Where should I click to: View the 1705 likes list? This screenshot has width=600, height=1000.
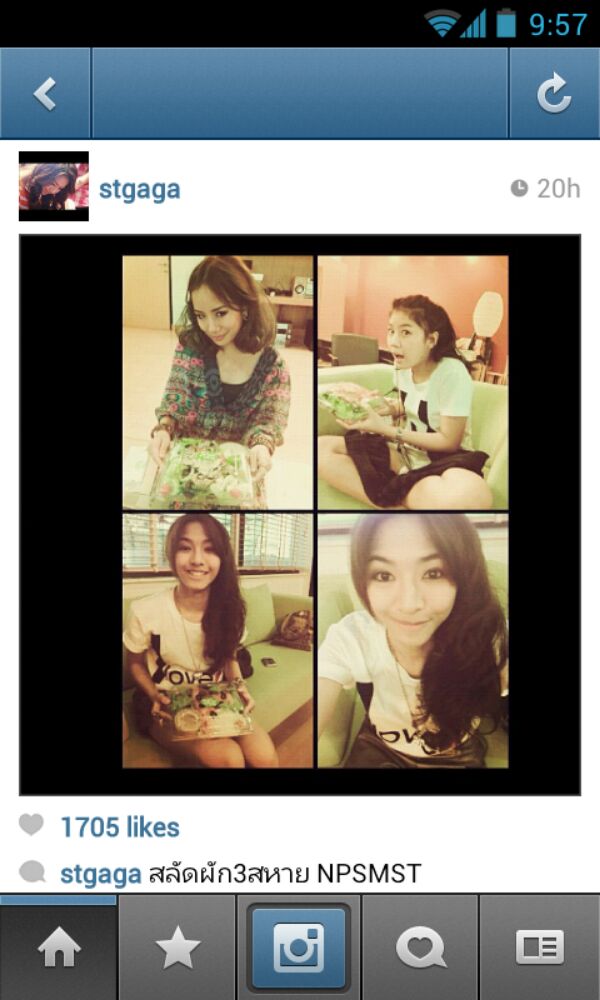[x=119, y=827]
